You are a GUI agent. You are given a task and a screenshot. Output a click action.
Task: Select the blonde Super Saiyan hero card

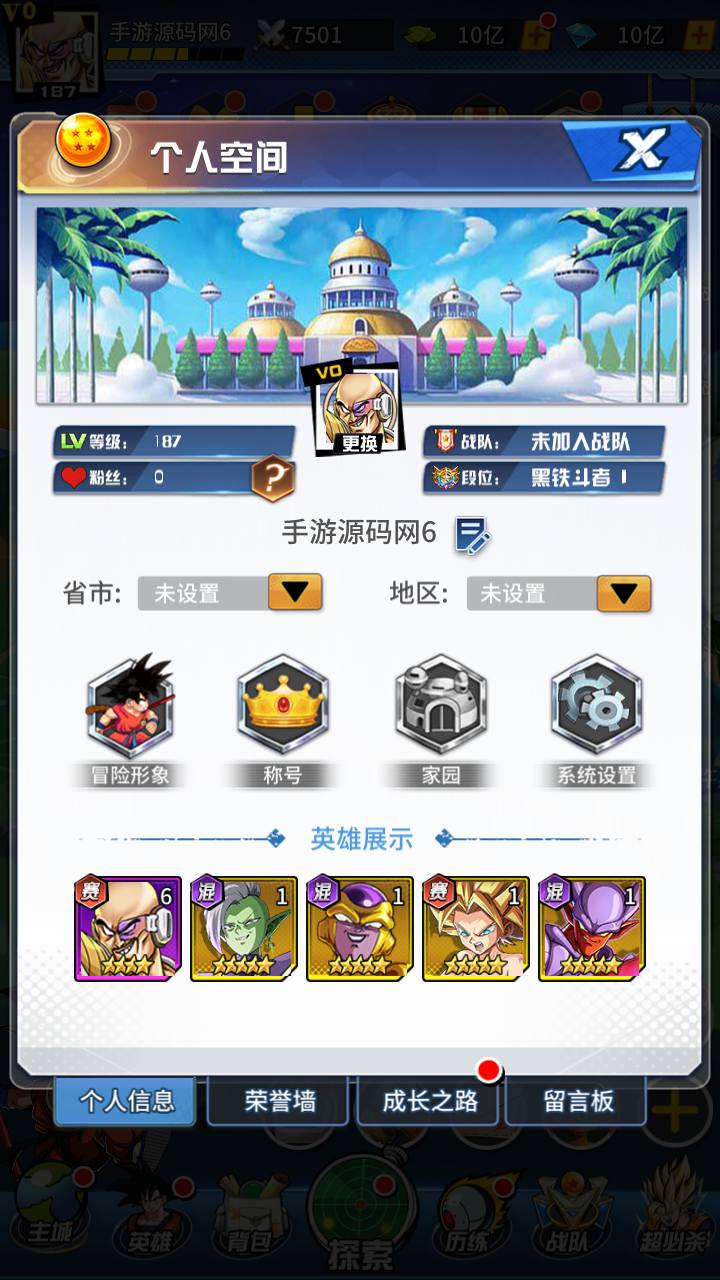475,928
